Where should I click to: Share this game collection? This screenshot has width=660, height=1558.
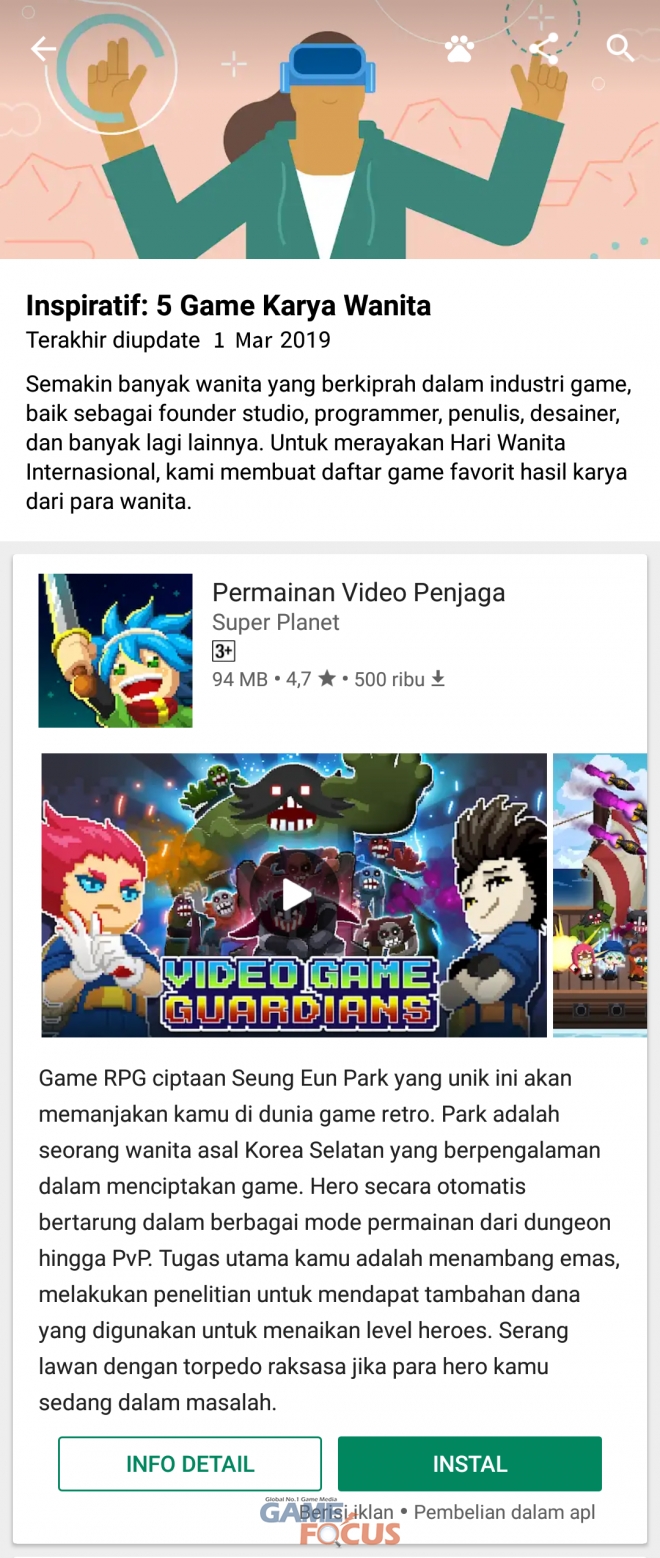point(543,48)
